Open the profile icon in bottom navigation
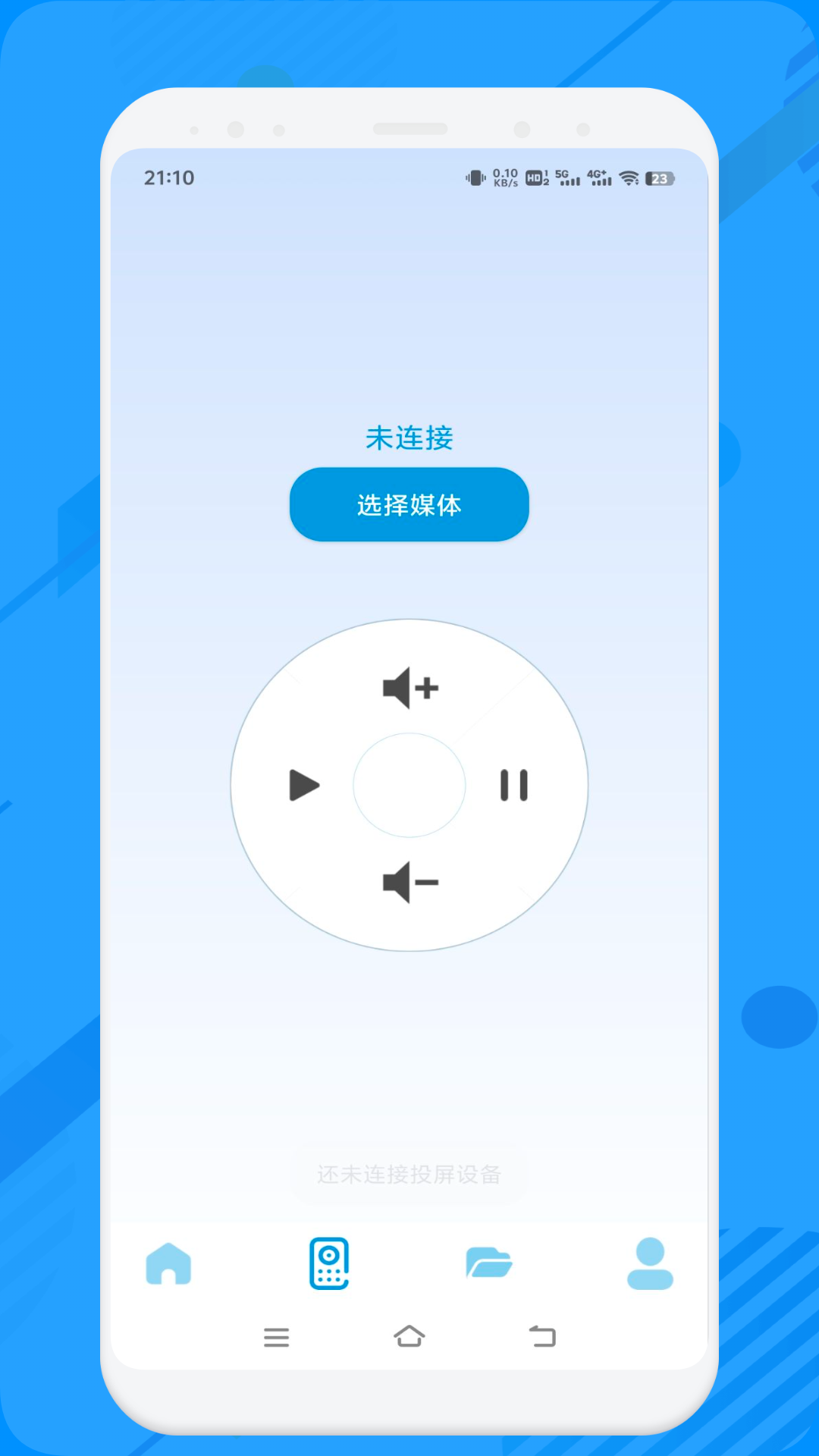The height and width of the screenshot is (1456, 819). [x=650, y=1259]
